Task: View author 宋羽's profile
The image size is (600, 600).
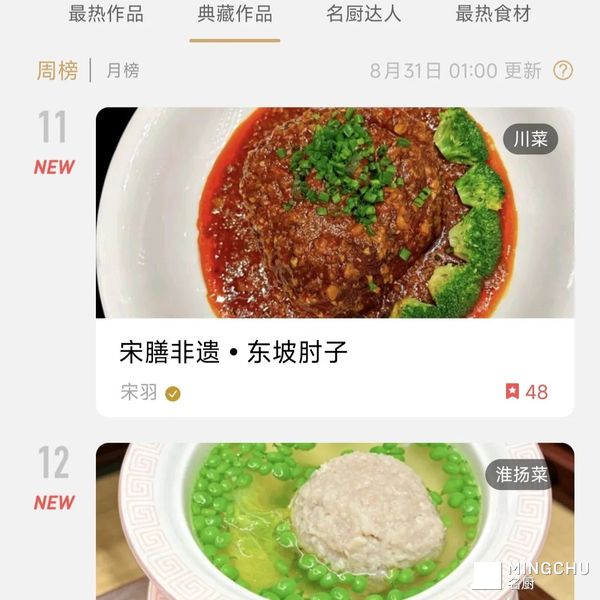Action: point(139,392)
